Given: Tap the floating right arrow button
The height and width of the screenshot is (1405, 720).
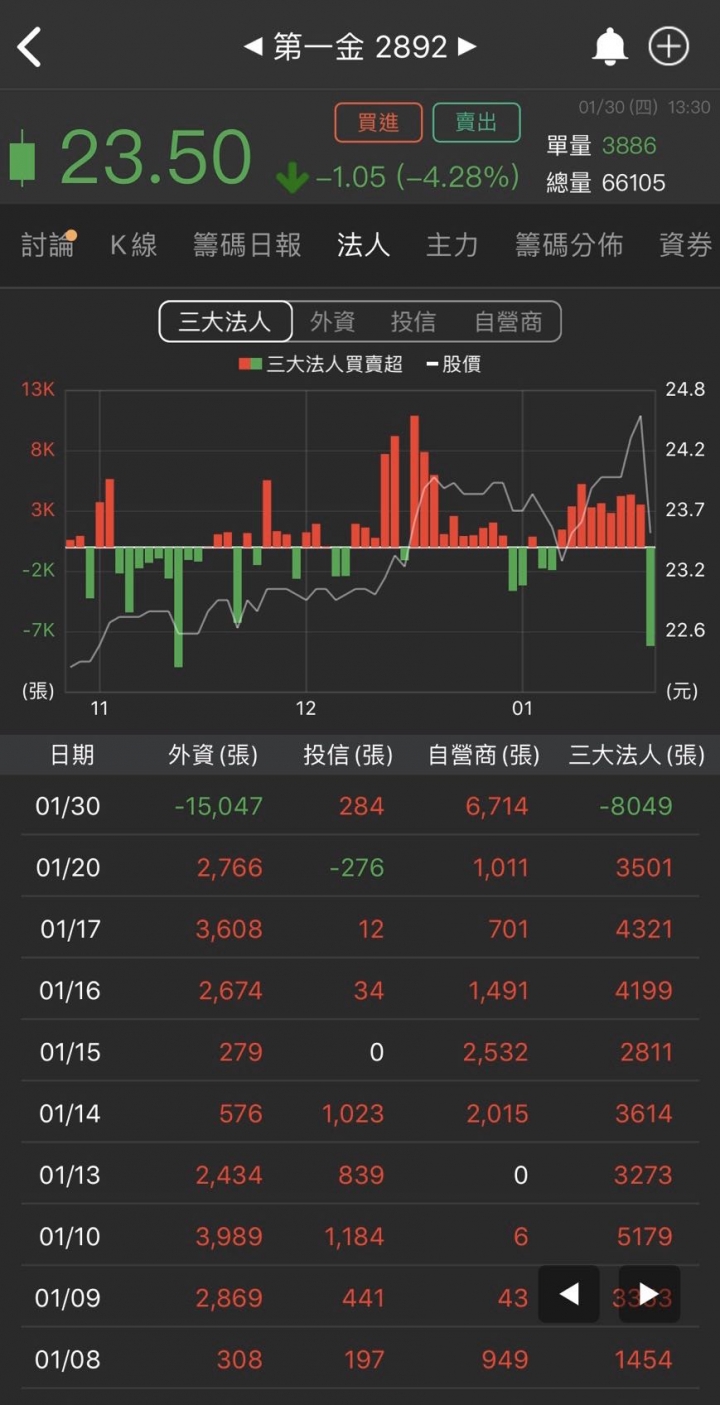Looking at the screenshot, I should [649, 1295].
